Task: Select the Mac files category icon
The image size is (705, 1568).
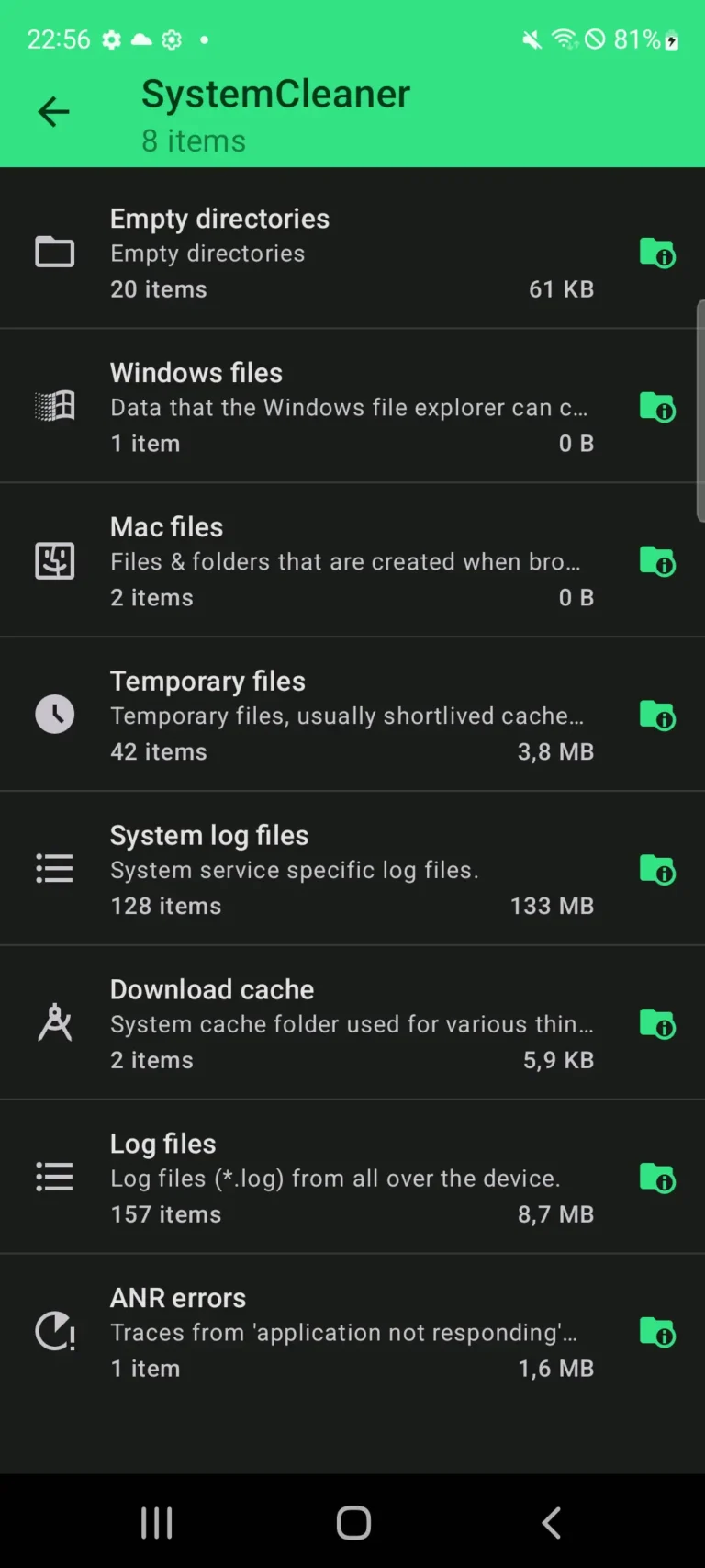Action: 54,559
